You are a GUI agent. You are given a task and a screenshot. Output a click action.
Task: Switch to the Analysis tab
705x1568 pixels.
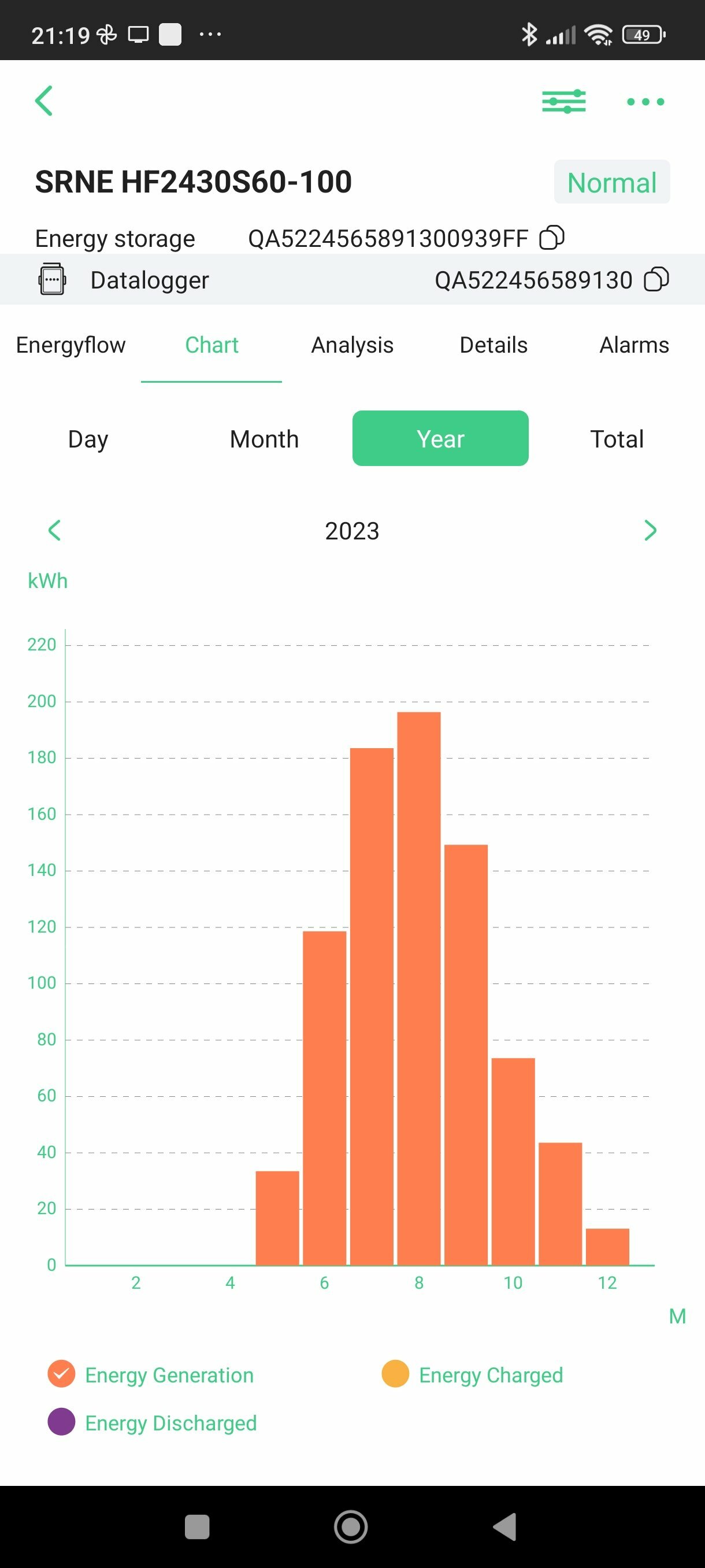pyautogui.click(x=352, y=345)
